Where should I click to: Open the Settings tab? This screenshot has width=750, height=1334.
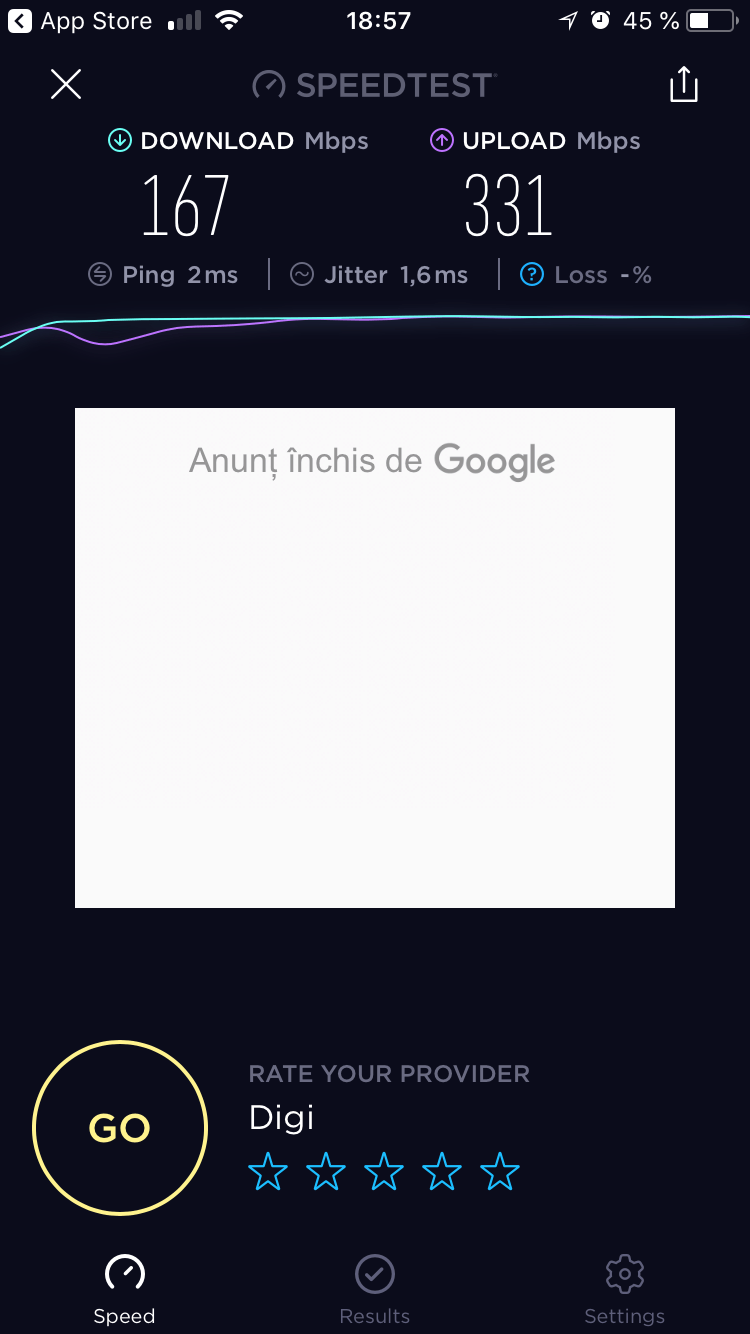pos(625,1290)
